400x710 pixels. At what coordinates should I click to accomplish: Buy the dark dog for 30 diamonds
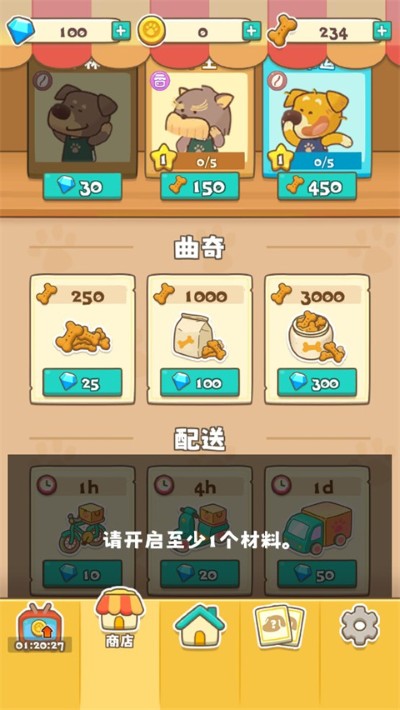coord(82,187)
